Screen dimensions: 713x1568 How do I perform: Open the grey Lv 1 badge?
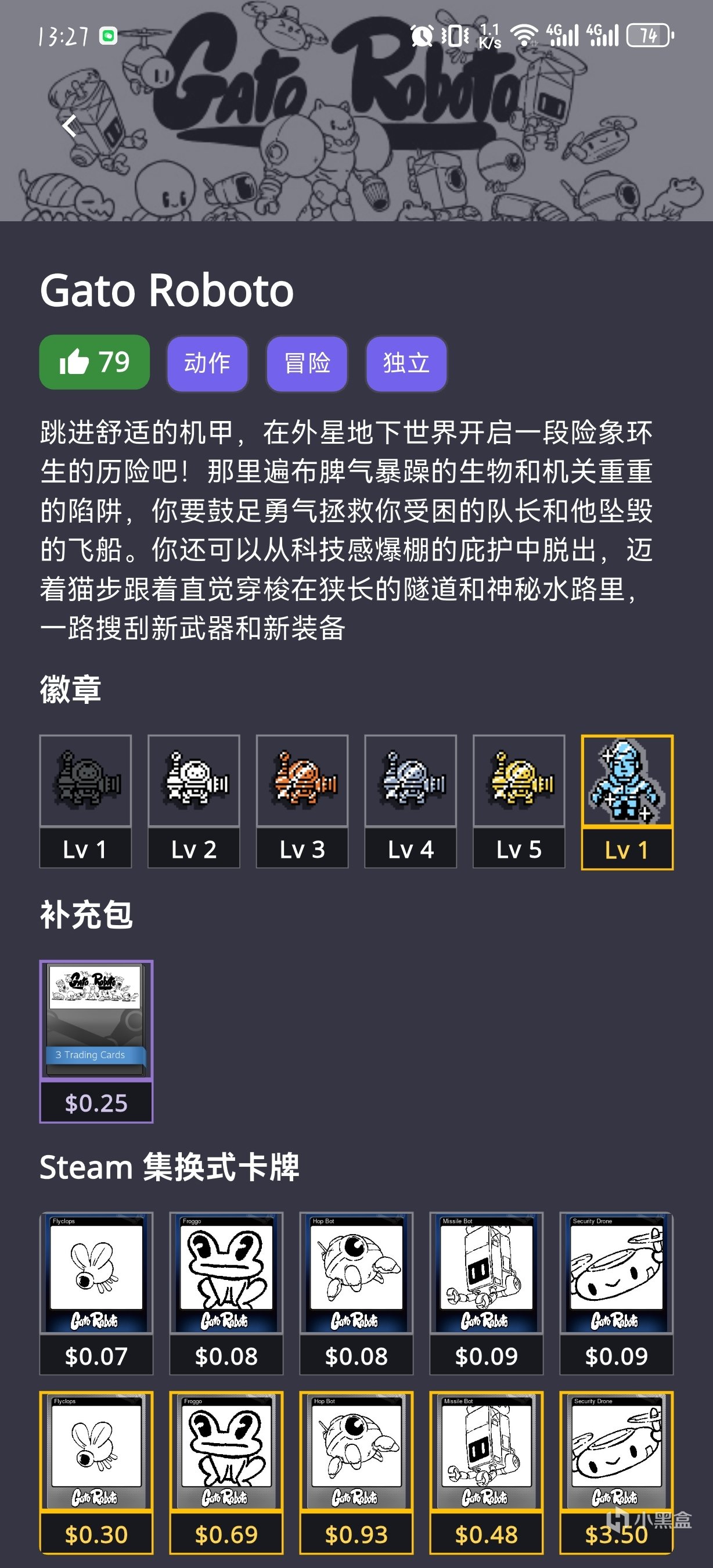pos(86,800)
